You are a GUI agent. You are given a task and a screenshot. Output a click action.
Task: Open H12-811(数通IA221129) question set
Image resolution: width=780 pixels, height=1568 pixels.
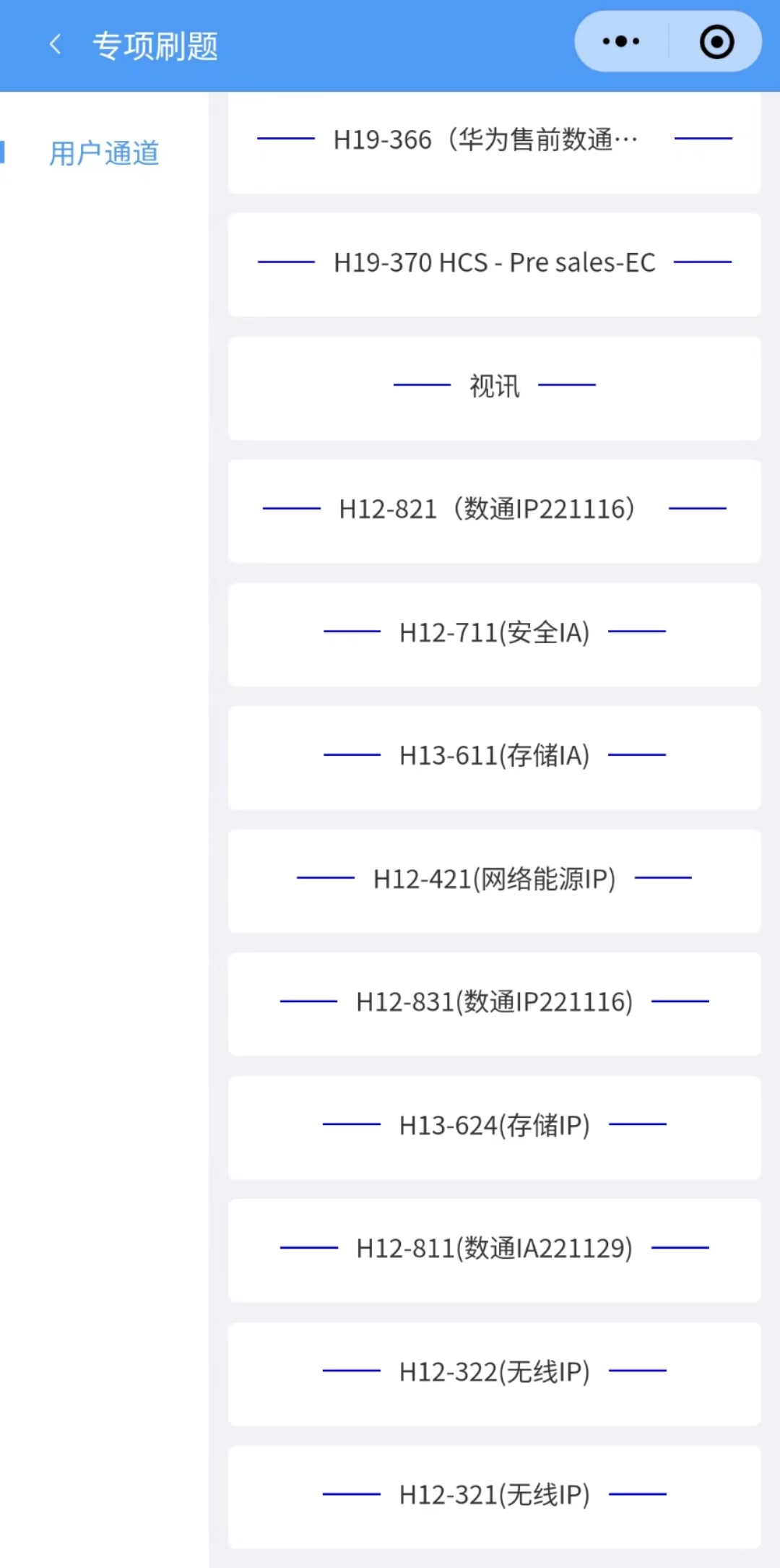click(x=494, y=1250)
